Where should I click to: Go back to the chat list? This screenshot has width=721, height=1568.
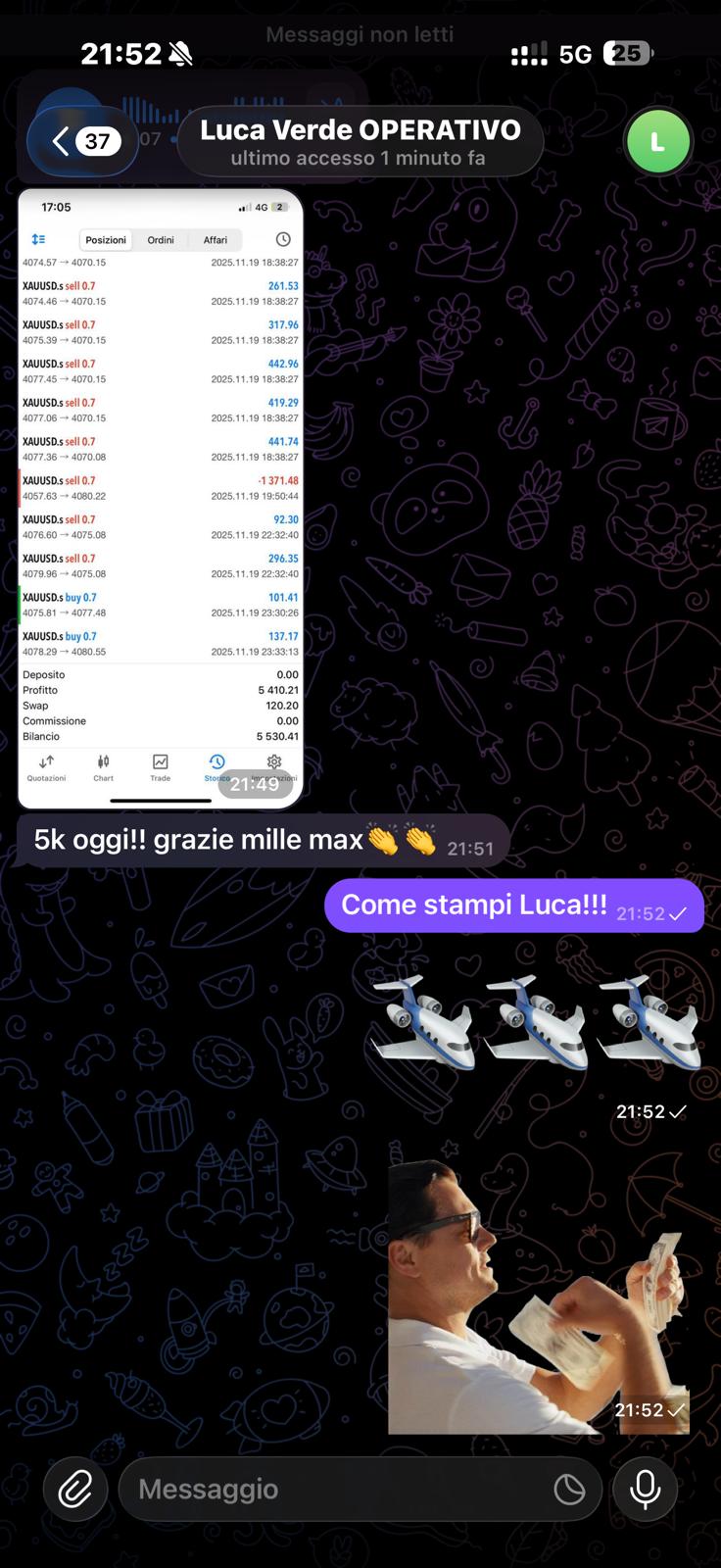point(82,142)
